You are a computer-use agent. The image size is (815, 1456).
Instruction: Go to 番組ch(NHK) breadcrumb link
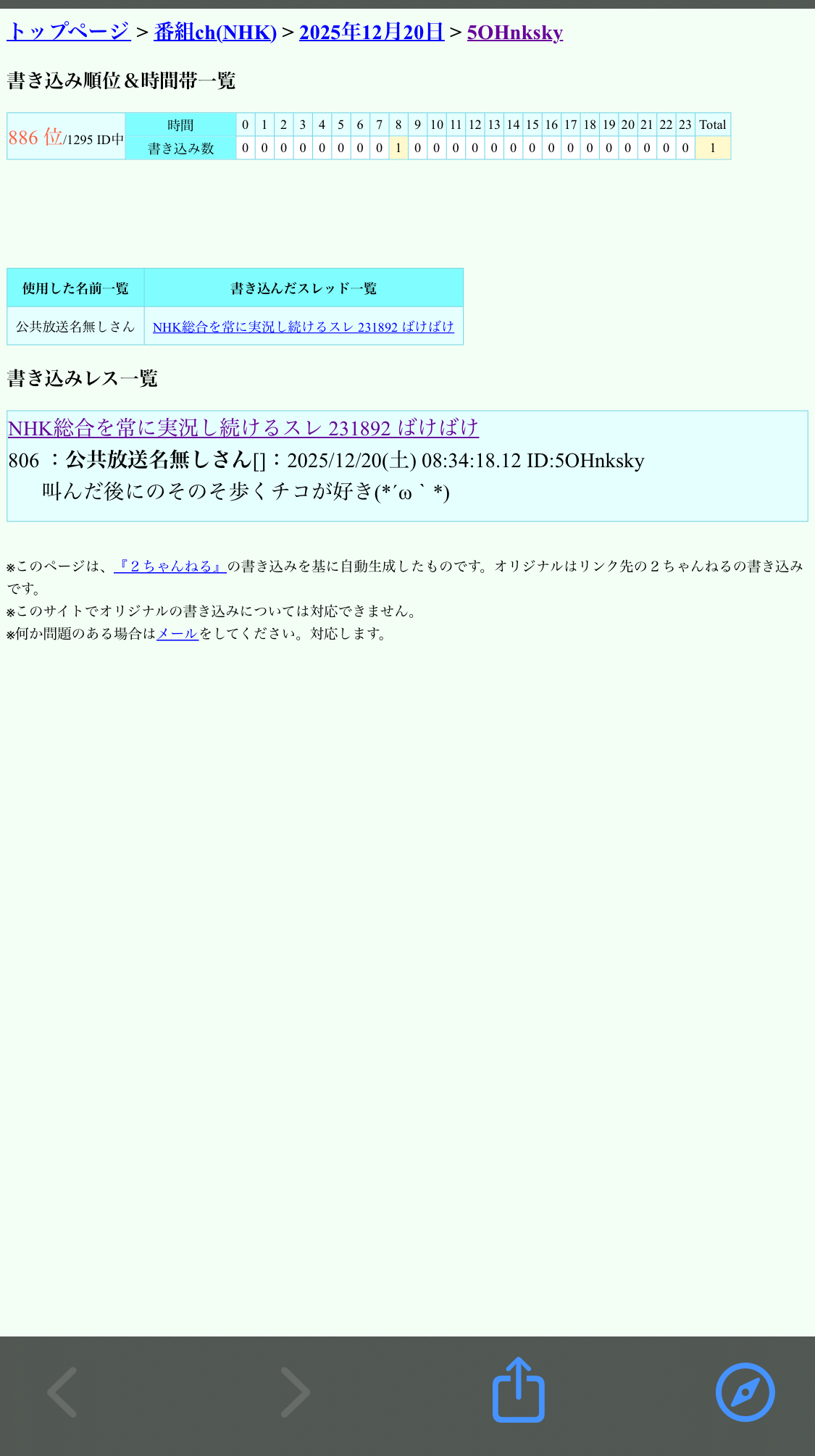[x=215, y=32]
